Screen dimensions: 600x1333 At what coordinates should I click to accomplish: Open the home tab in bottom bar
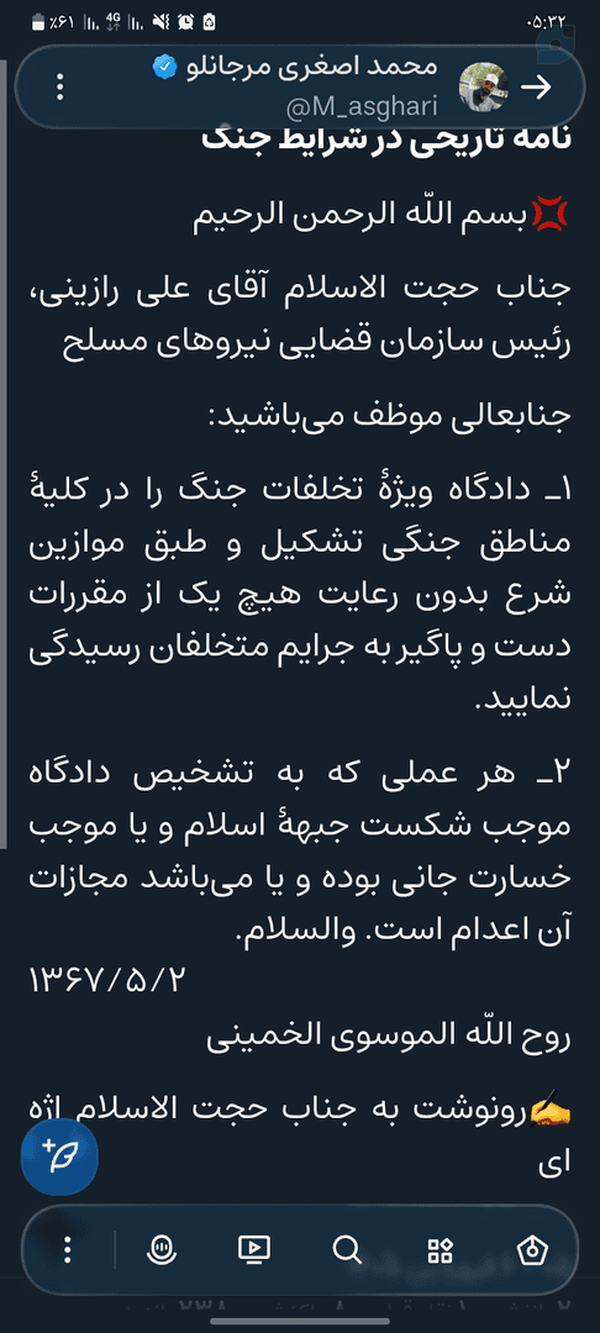tap(532, 1249)
